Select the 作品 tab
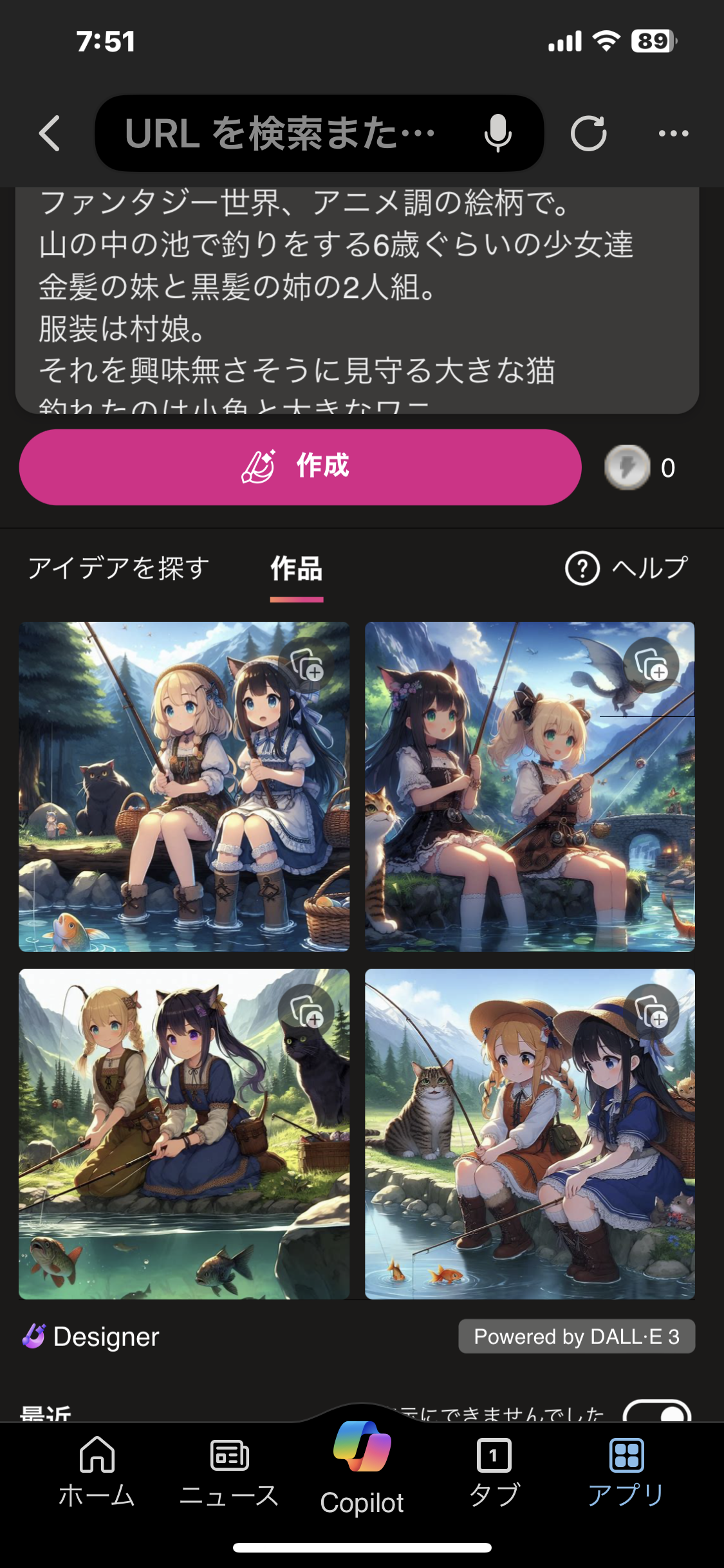 coord(297,569)
